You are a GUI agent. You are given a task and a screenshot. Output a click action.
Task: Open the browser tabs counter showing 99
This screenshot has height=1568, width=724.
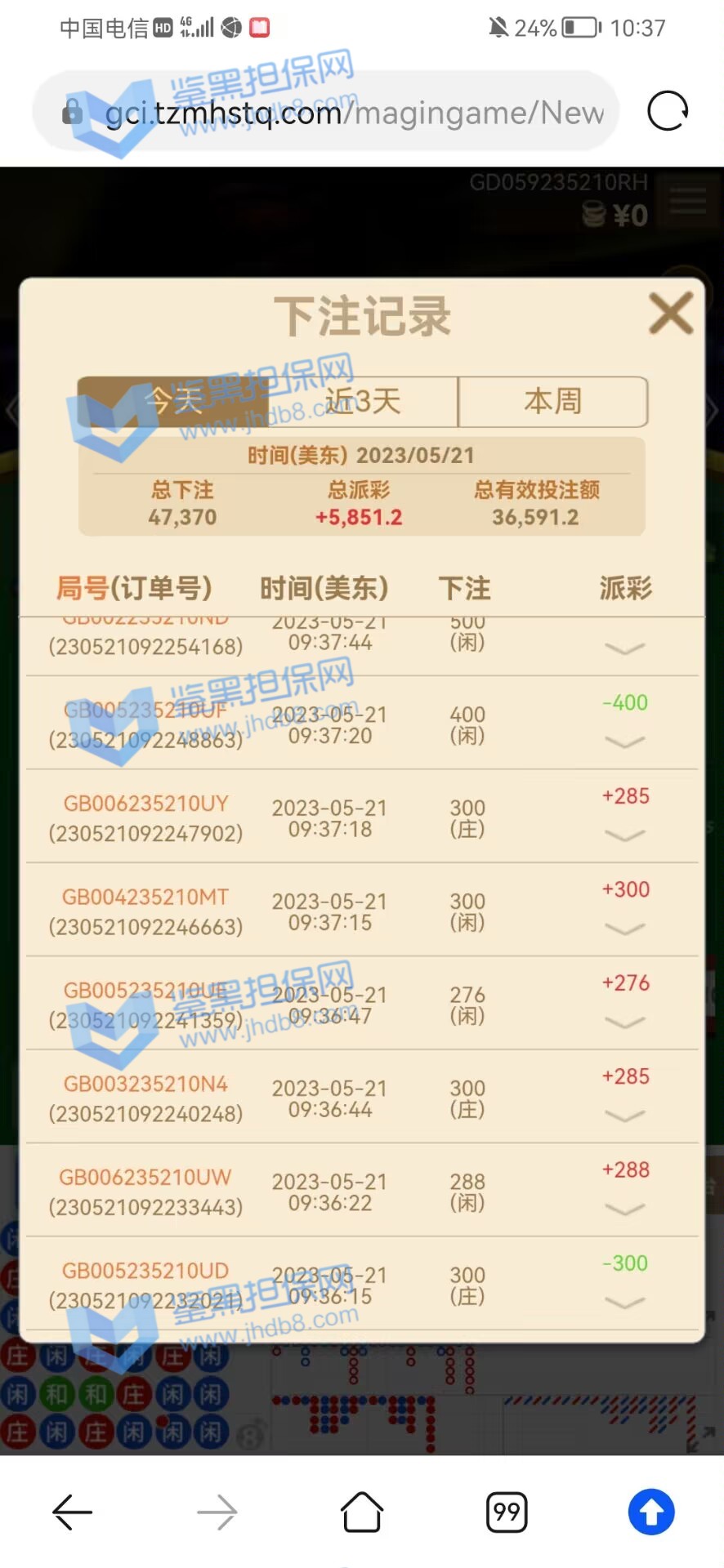[x=507, y=1512]
